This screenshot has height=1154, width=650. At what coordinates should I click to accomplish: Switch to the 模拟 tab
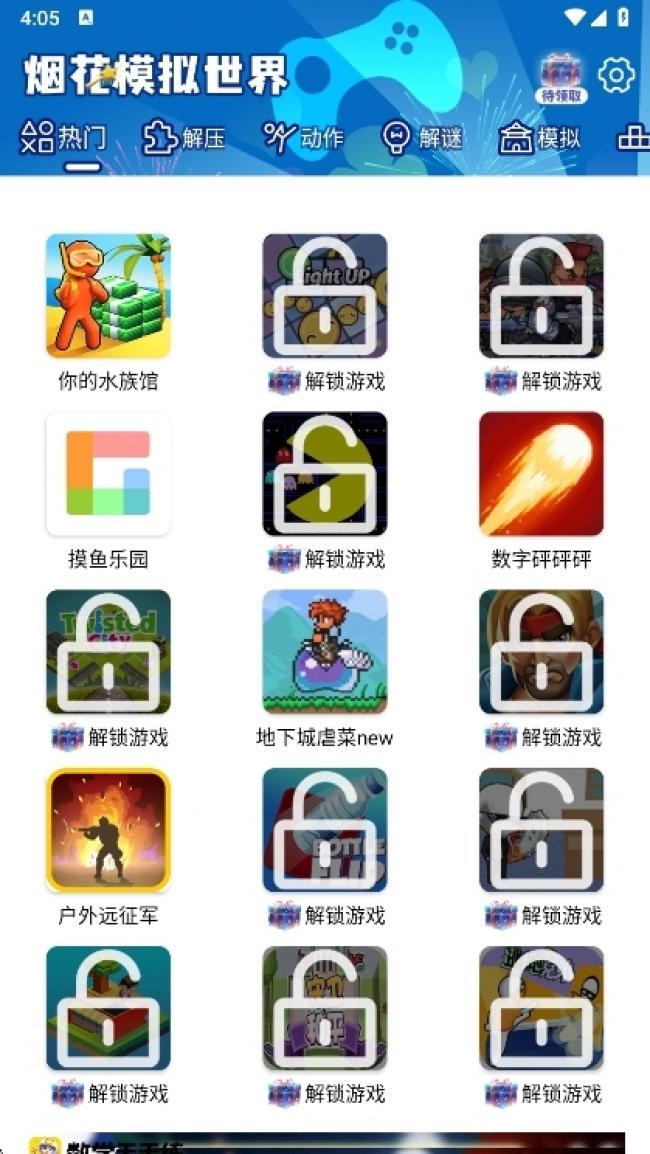[541, 137]
